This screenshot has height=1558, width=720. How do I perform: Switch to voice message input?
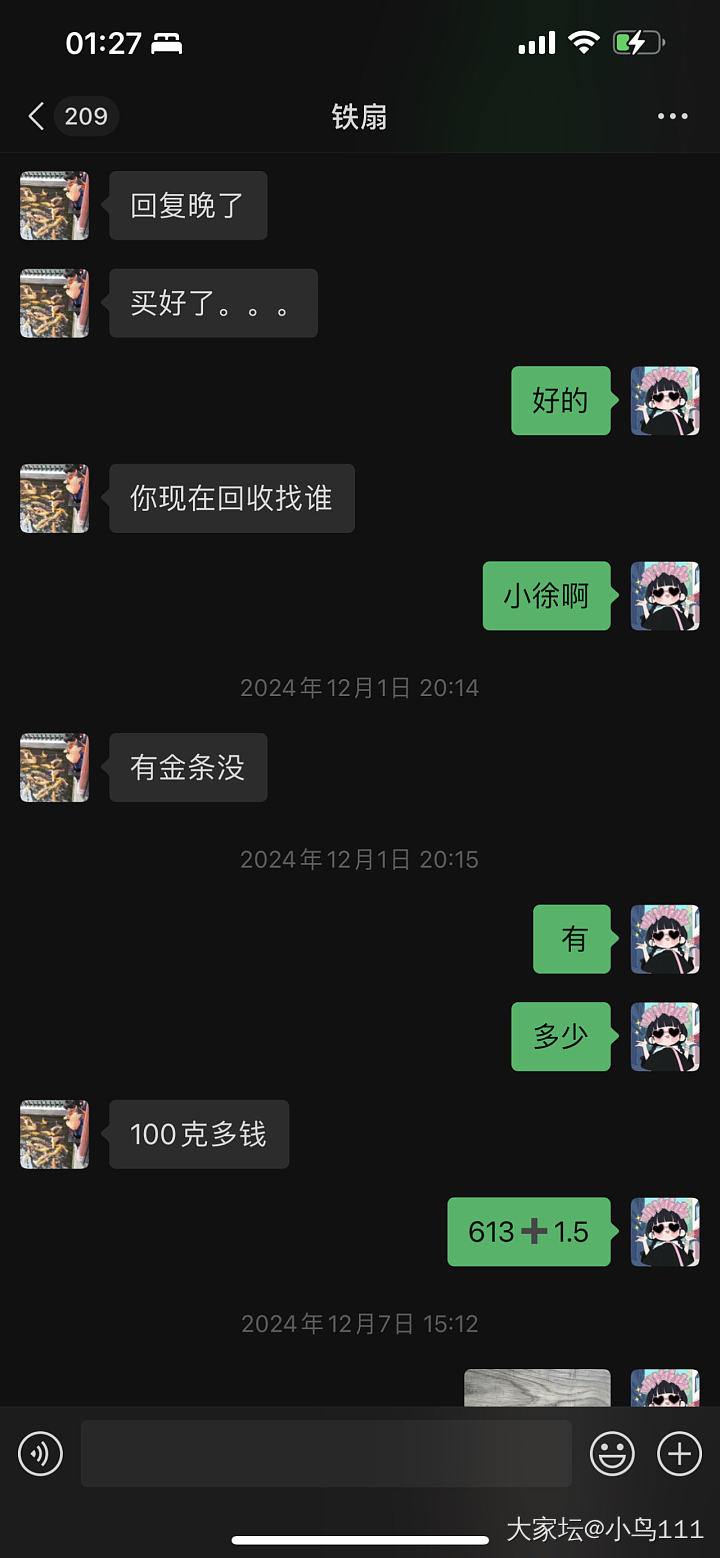41,1453
